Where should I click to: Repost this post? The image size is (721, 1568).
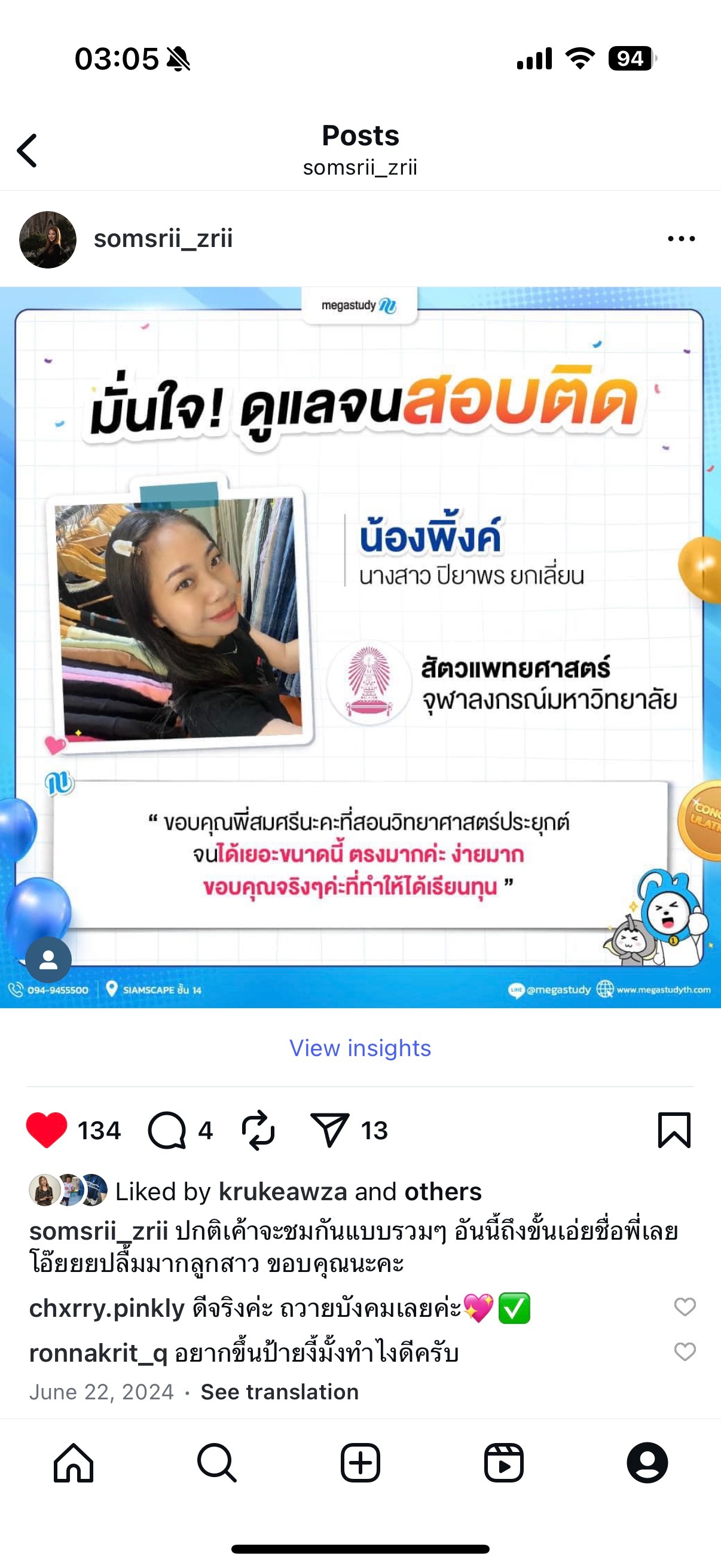click(259, 1130)
